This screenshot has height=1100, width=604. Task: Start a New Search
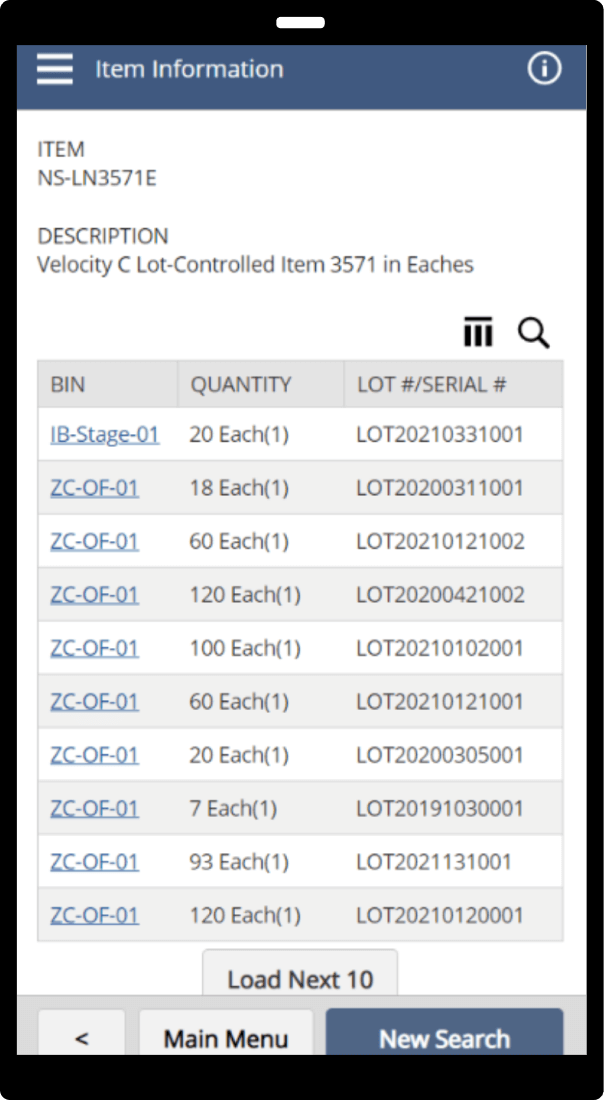tap(444, 1036)
